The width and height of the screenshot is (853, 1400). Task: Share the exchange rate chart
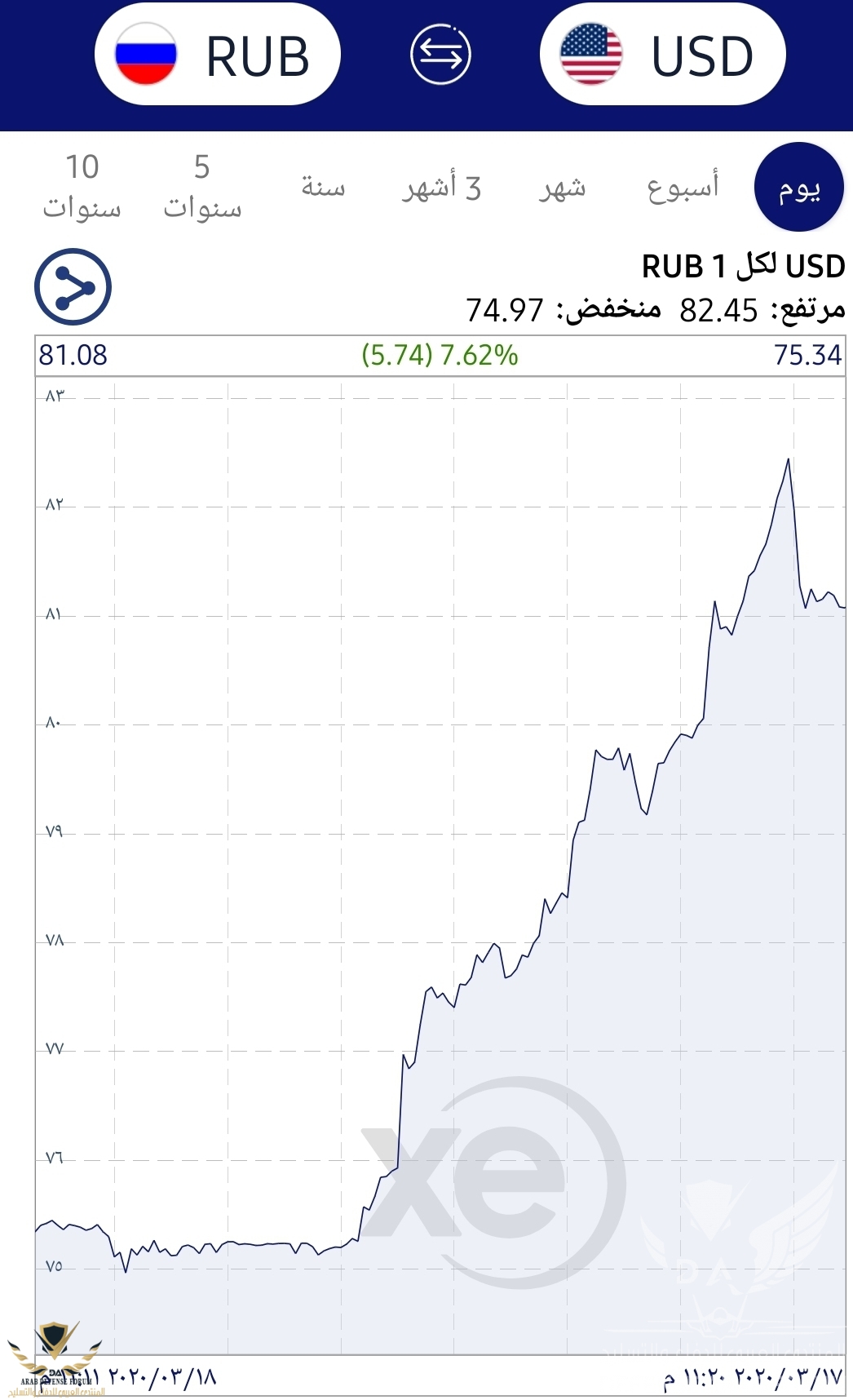click(x=73, y=287)
